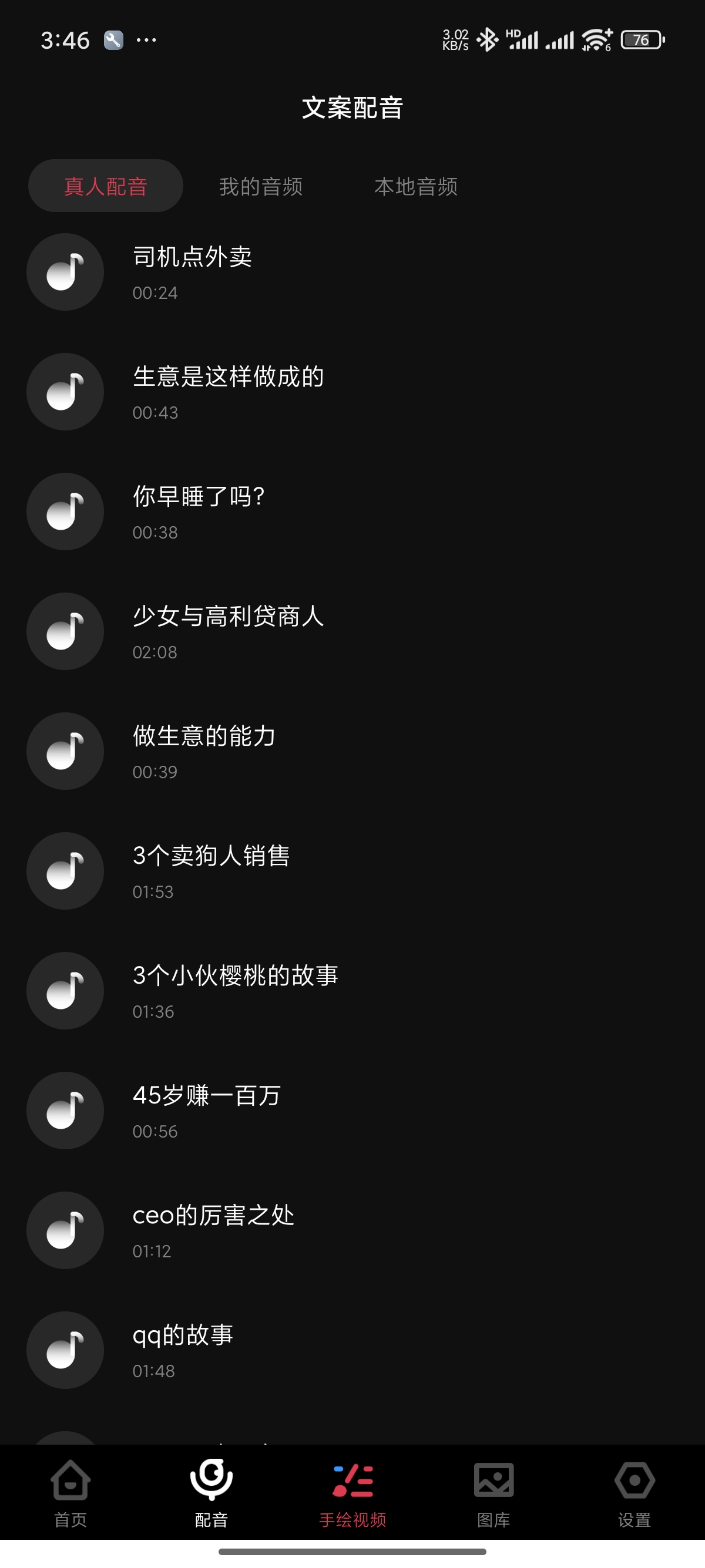This screenshot has width=705, height=1568.
Task: Switch to the 我的音频 tab
Action: coord(261,186)
